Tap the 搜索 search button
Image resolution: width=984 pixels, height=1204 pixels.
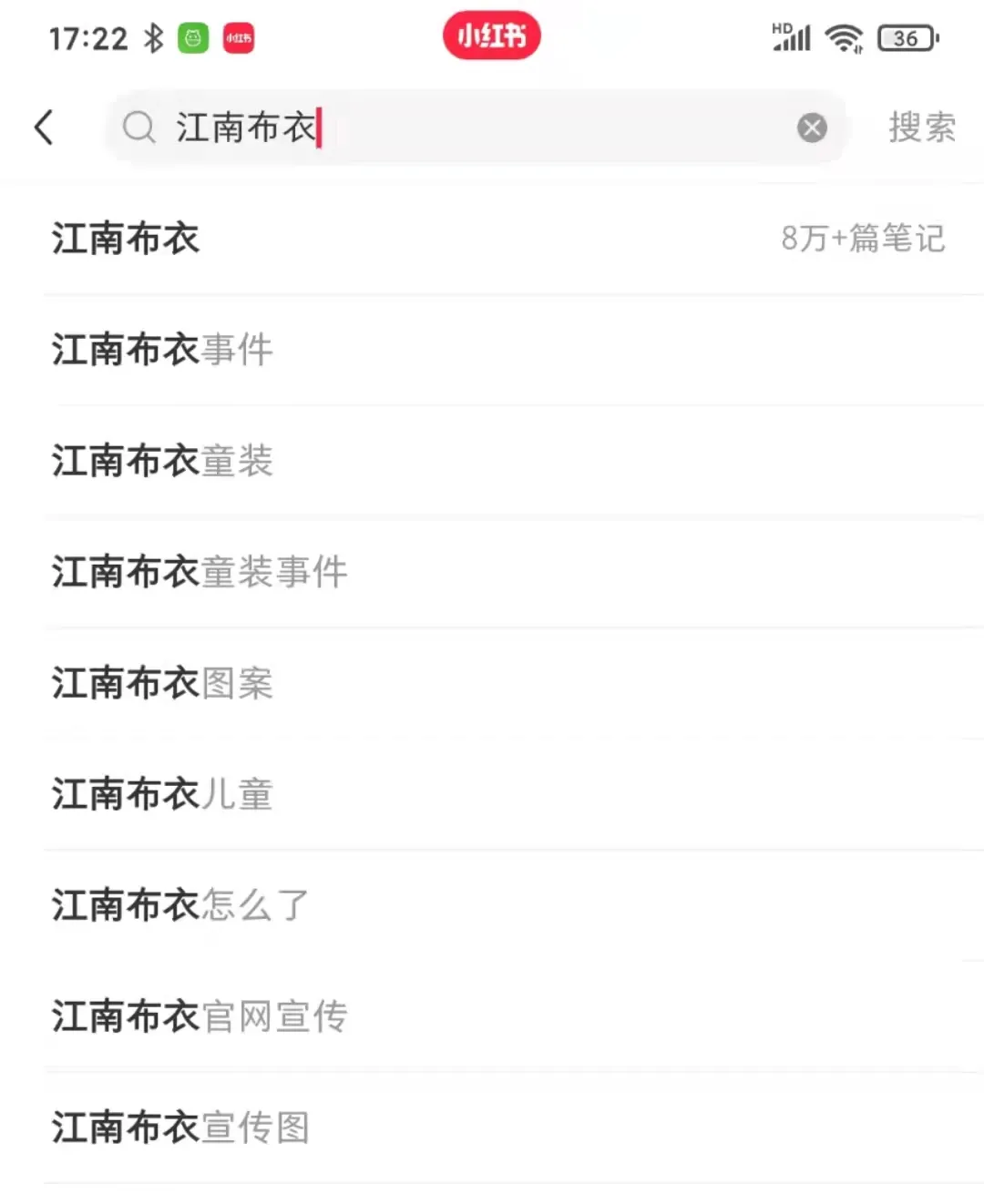[x=920, y=128]
